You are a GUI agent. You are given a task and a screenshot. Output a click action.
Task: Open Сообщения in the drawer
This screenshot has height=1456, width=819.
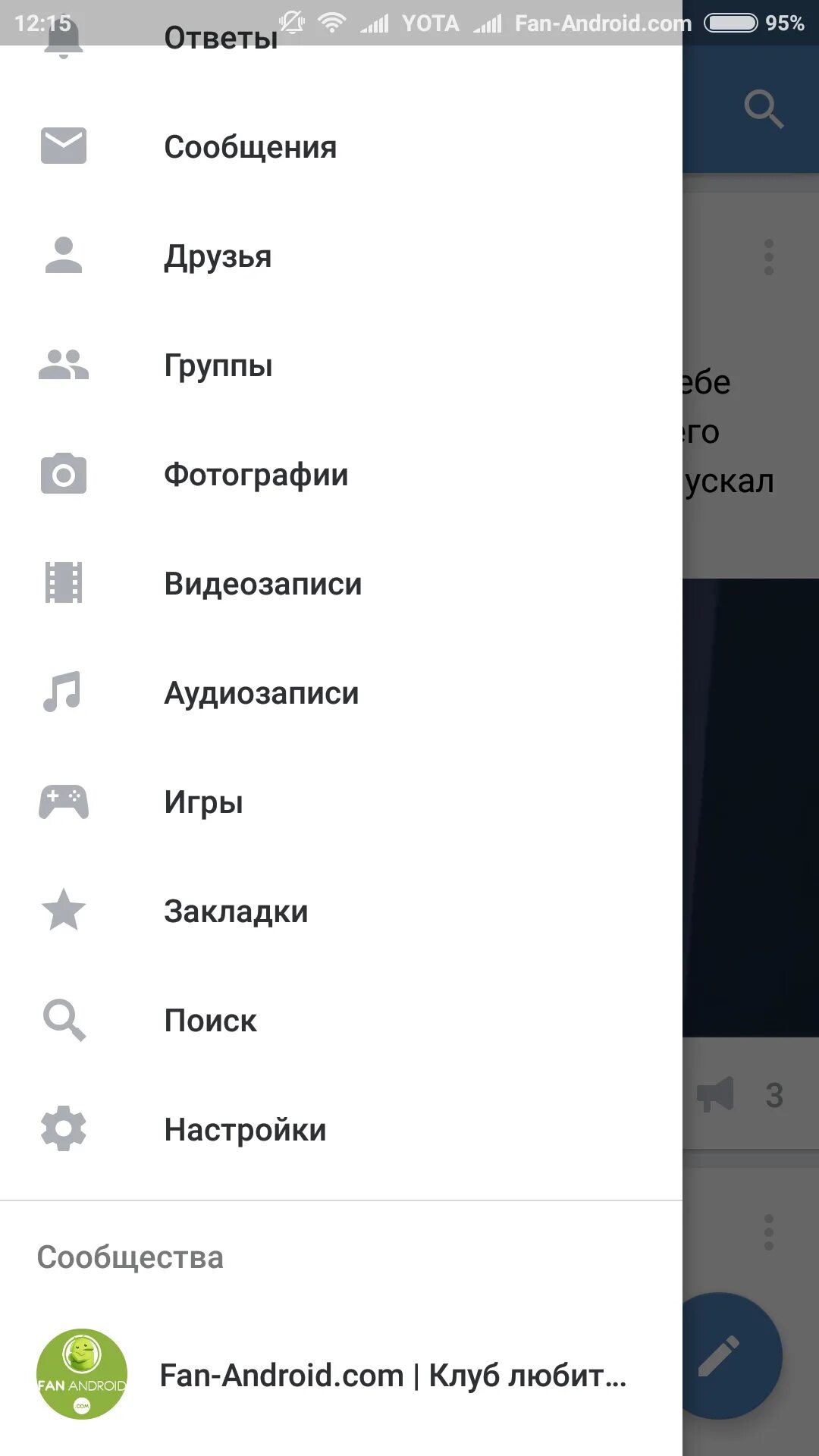coord(250,147)
